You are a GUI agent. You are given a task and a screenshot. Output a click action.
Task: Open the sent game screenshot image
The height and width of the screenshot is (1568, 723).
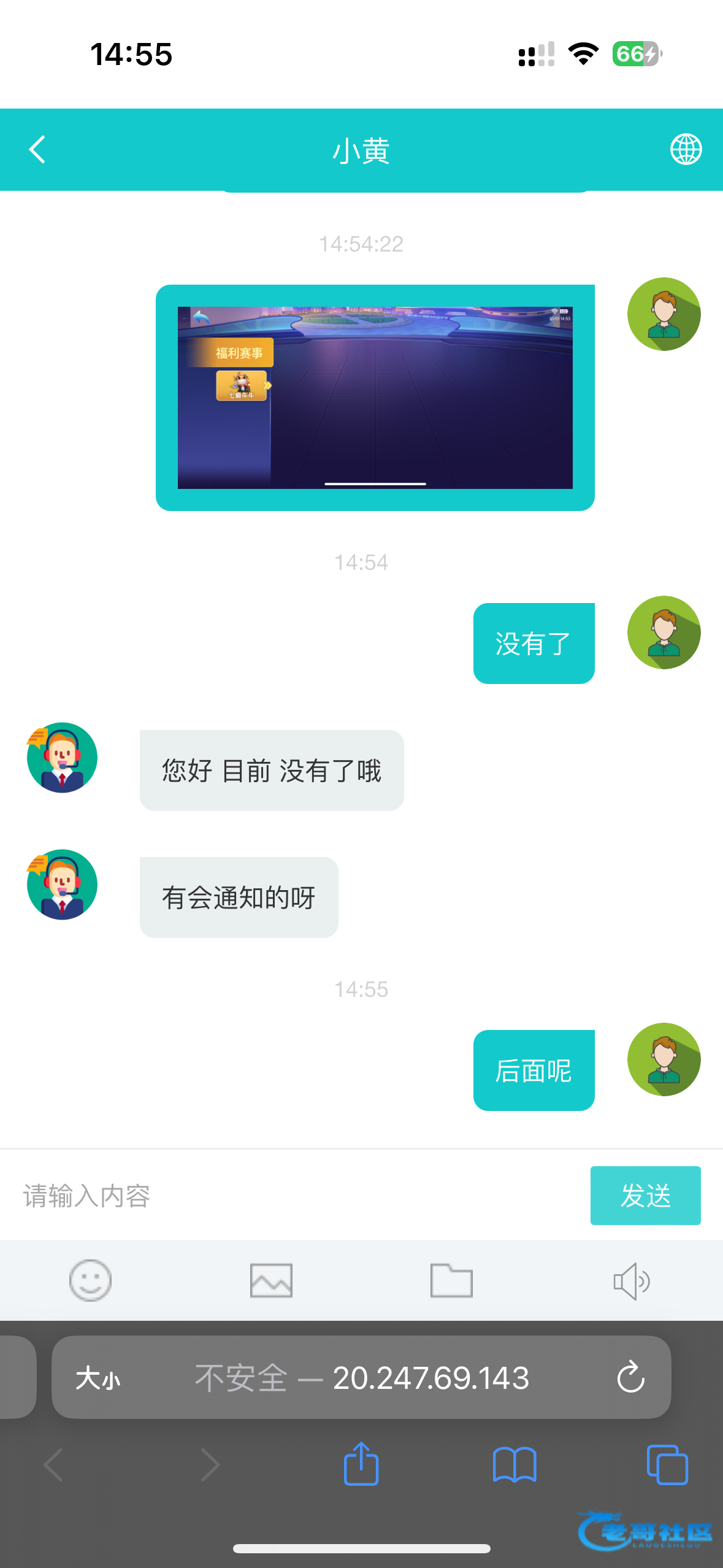tap(375, 398)
